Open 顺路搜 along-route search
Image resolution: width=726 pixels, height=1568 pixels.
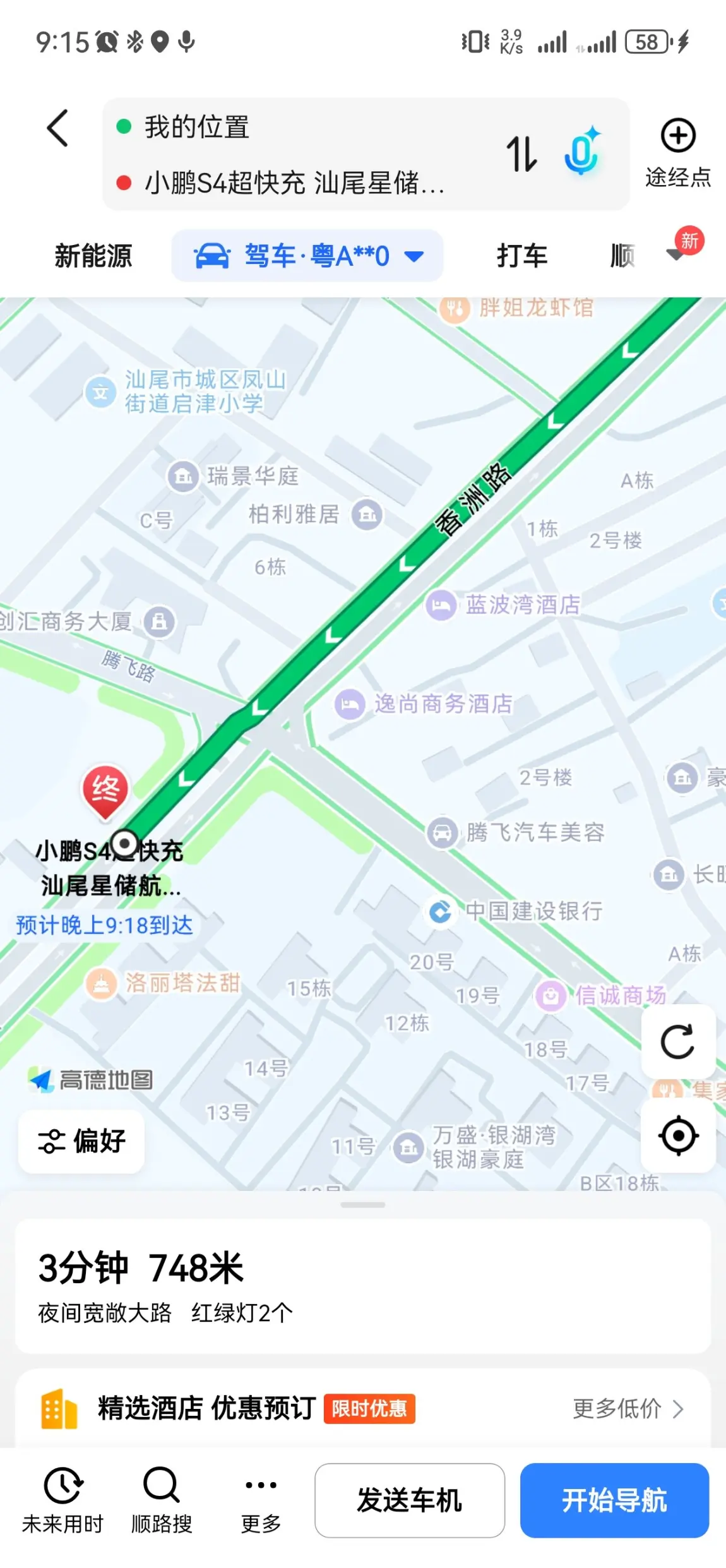click(162, 1500)
